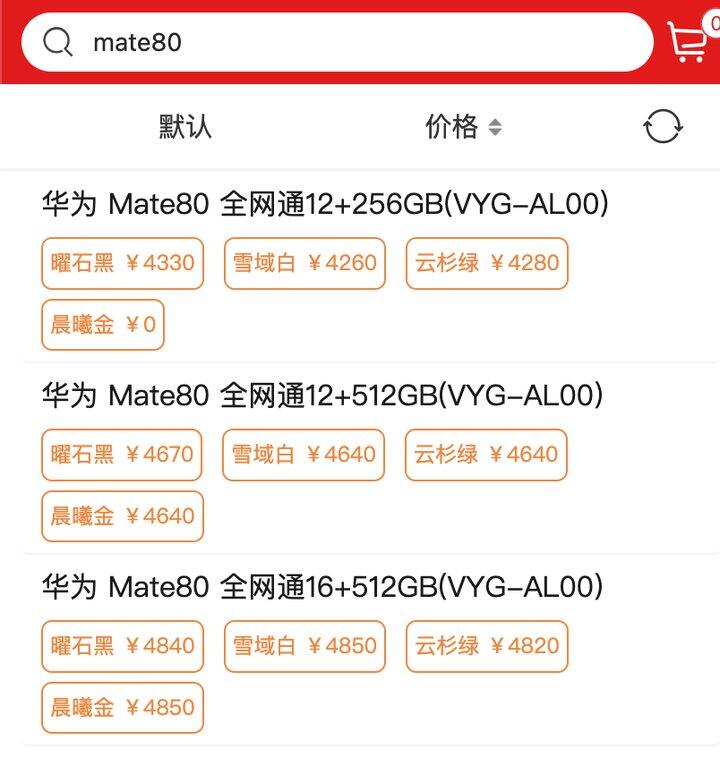Image resolution: width=720 pixels, height=757 pixels.
Task: Choose 晨曦金 ¥4850 for 16+512GB
Action: (123, 707)
